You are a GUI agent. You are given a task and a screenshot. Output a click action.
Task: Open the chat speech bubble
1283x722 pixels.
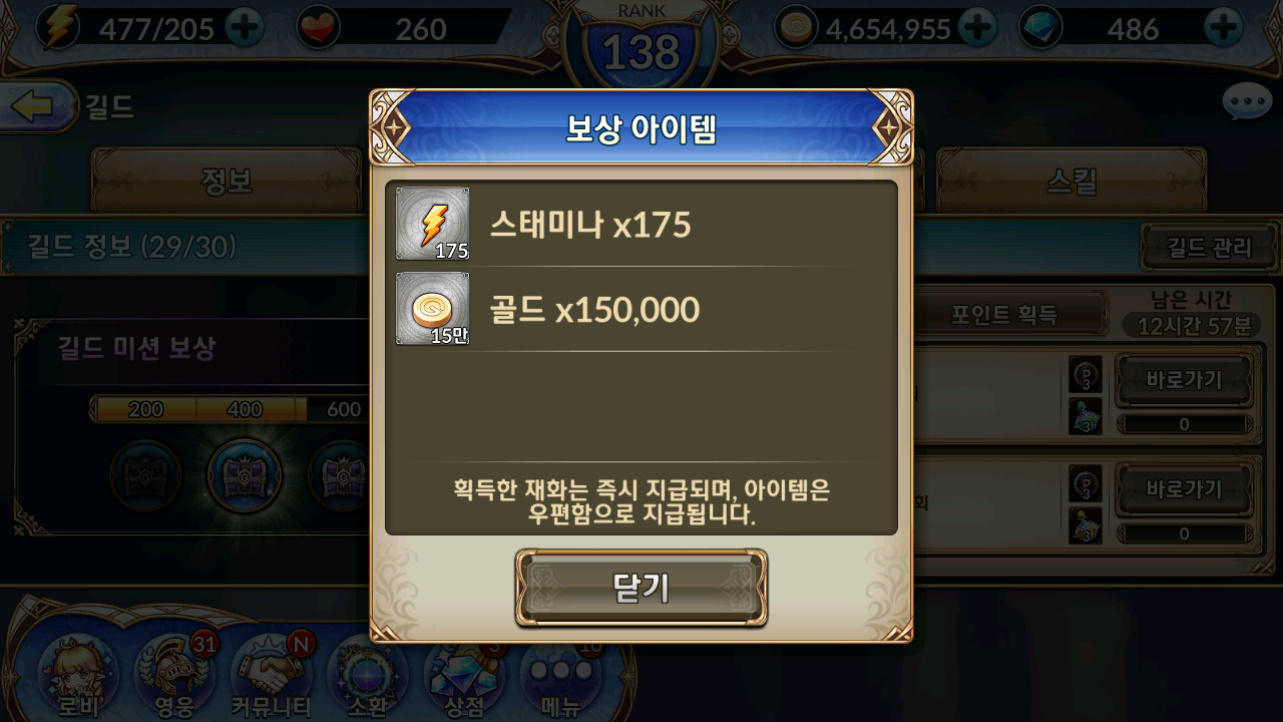(1246, 103)
